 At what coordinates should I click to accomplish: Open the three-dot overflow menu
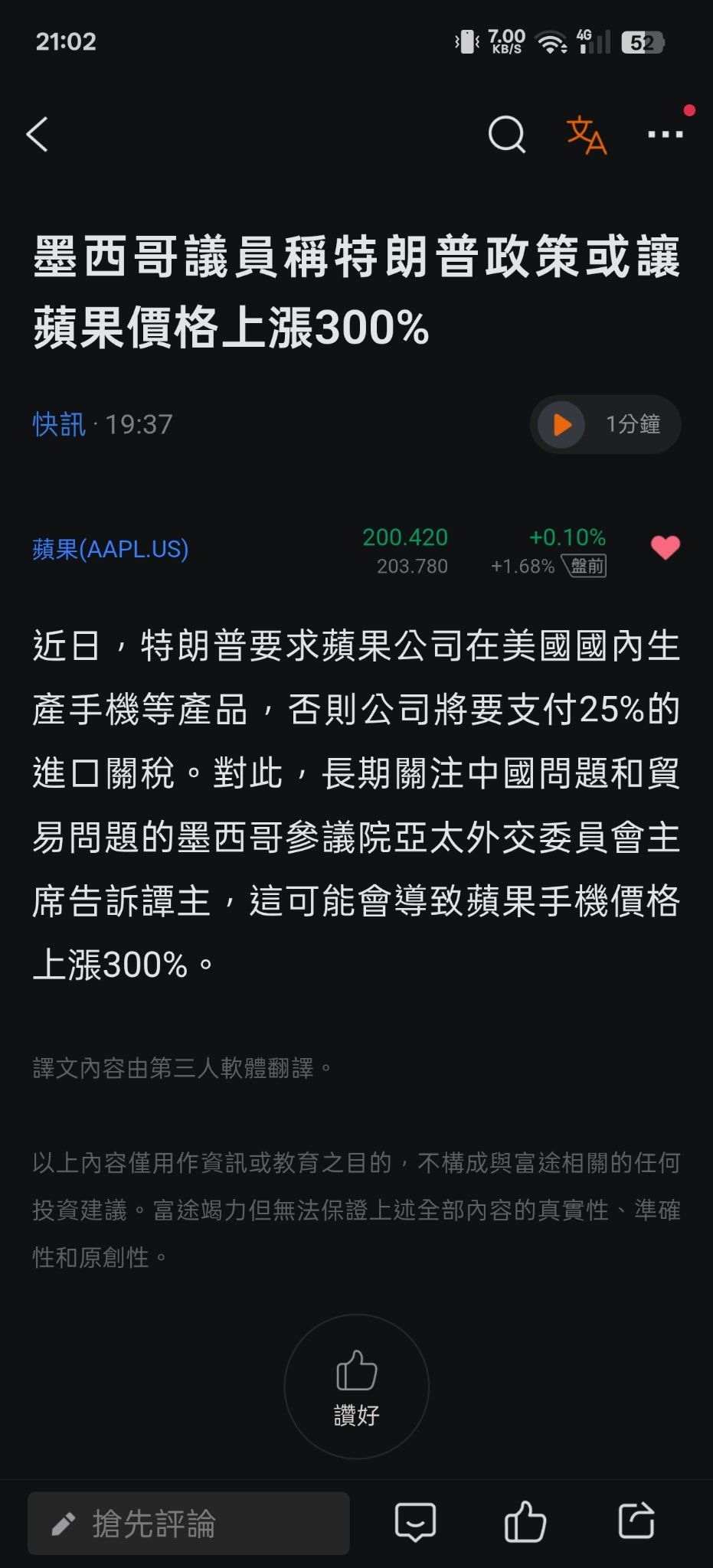click(665, 135)
